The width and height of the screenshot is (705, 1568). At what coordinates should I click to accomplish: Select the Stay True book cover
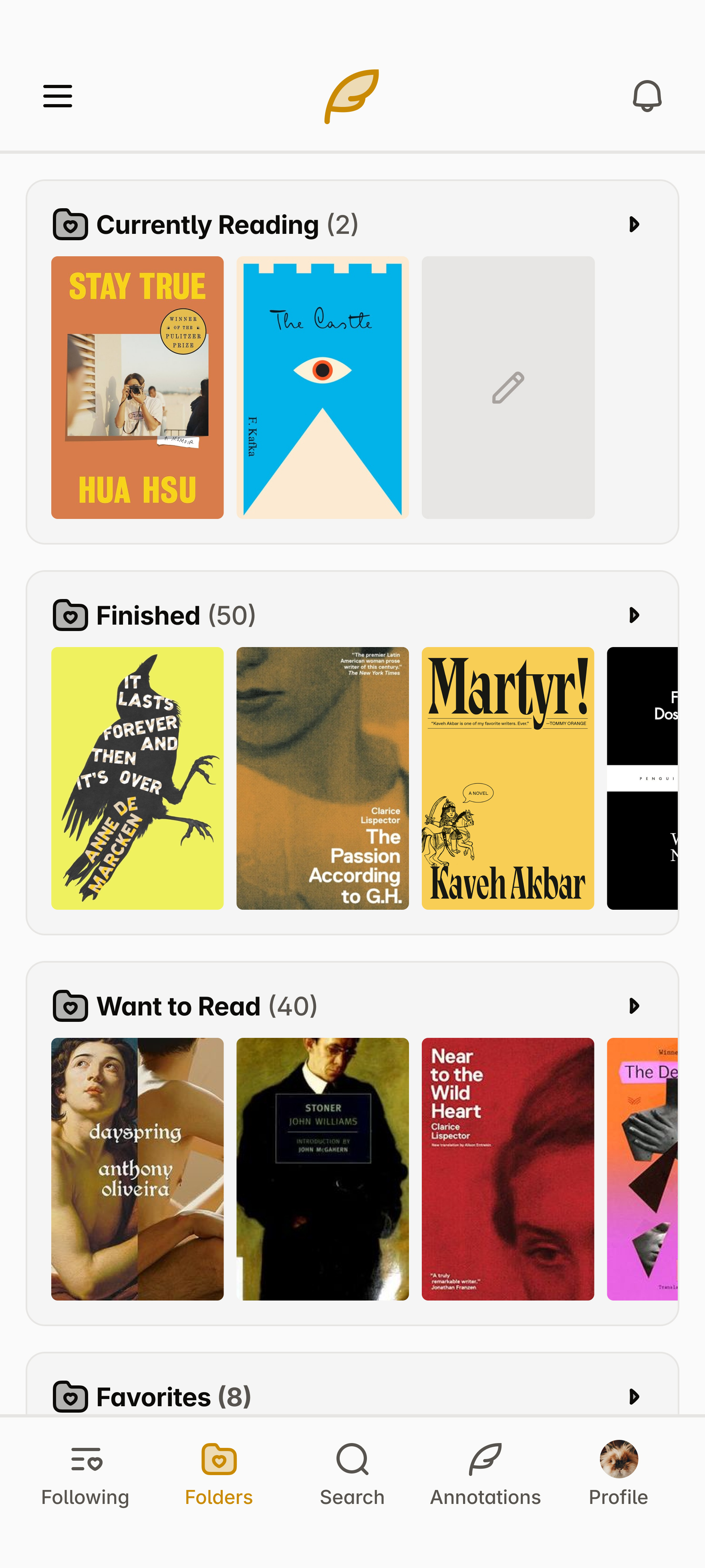click(137, 387)
